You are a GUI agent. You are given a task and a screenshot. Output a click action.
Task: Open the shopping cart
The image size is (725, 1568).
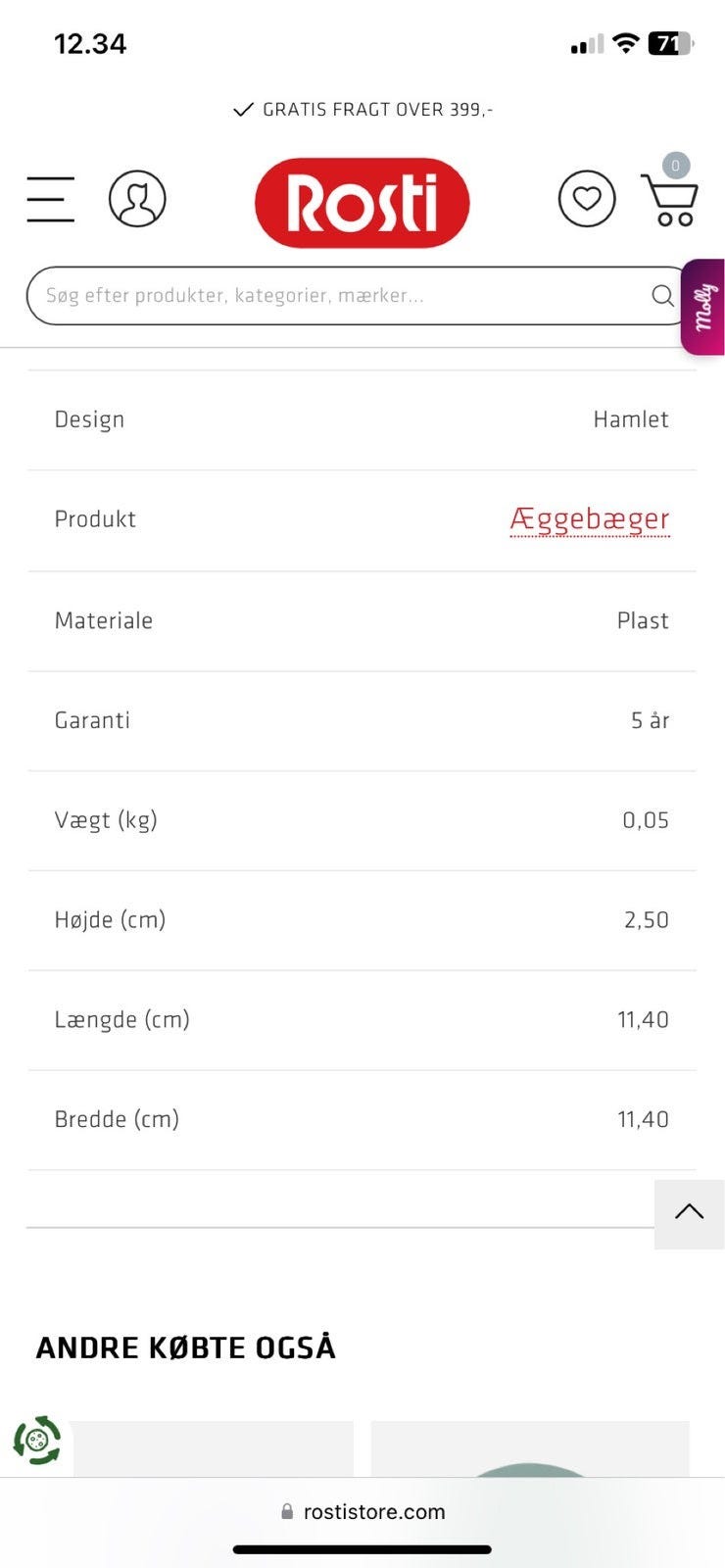coord(670,199)
